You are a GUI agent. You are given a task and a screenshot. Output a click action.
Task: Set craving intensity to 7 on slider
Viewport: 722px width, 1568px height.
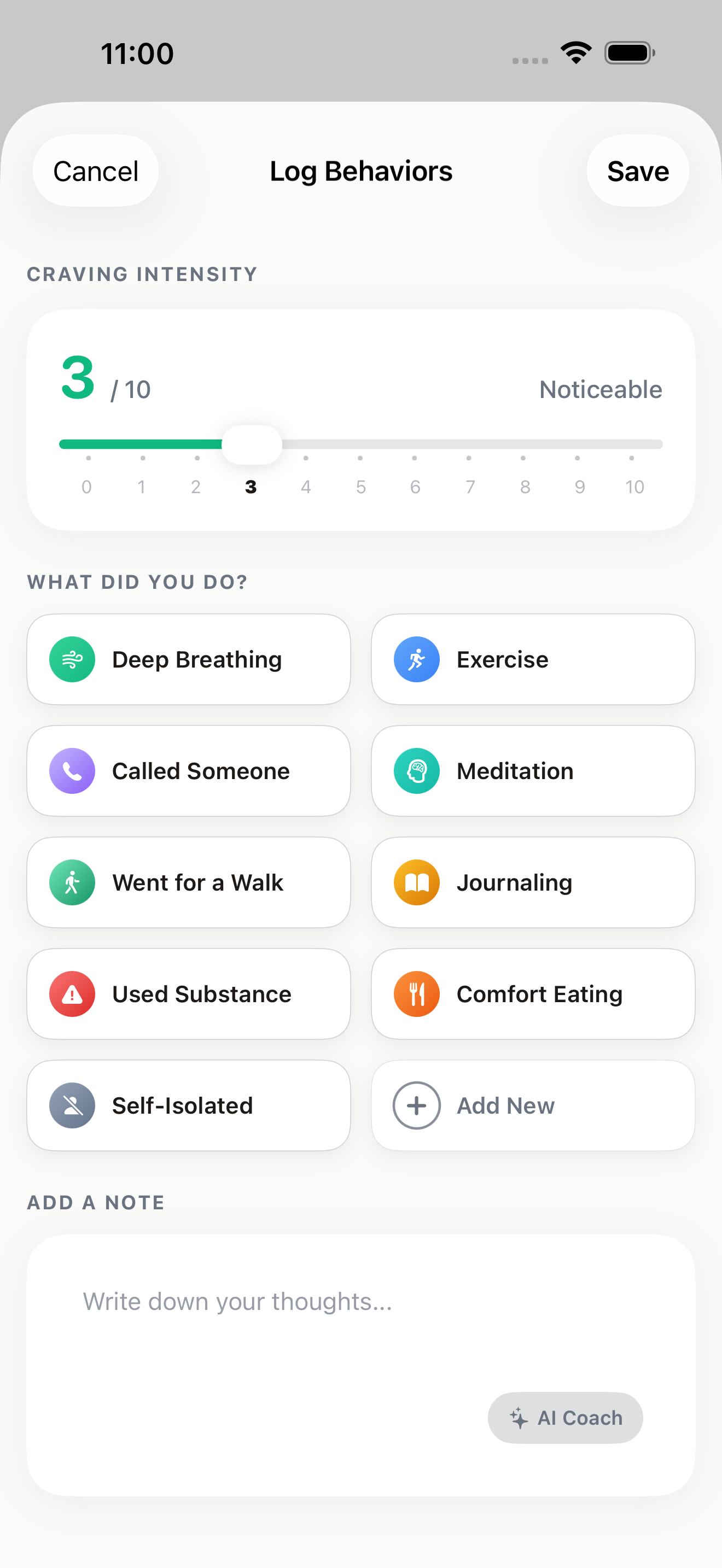[469, 445]
